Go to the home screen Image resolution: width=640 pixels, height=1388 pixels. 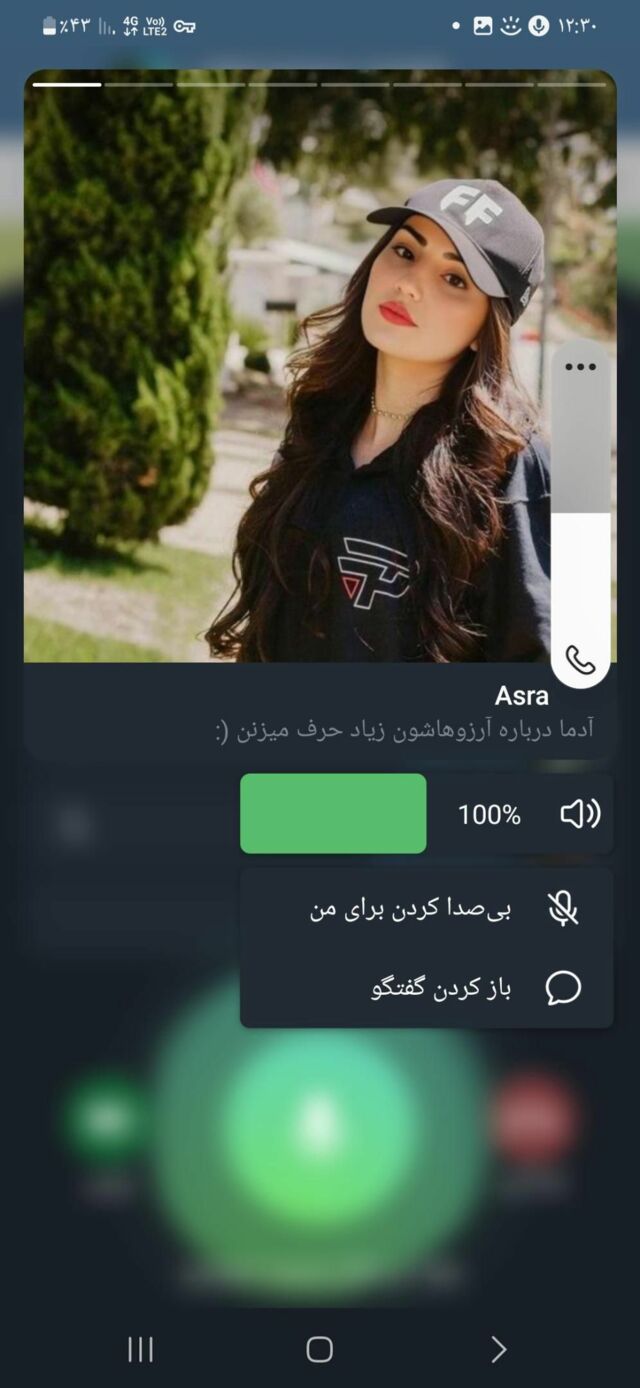[x=319, y=1349]
